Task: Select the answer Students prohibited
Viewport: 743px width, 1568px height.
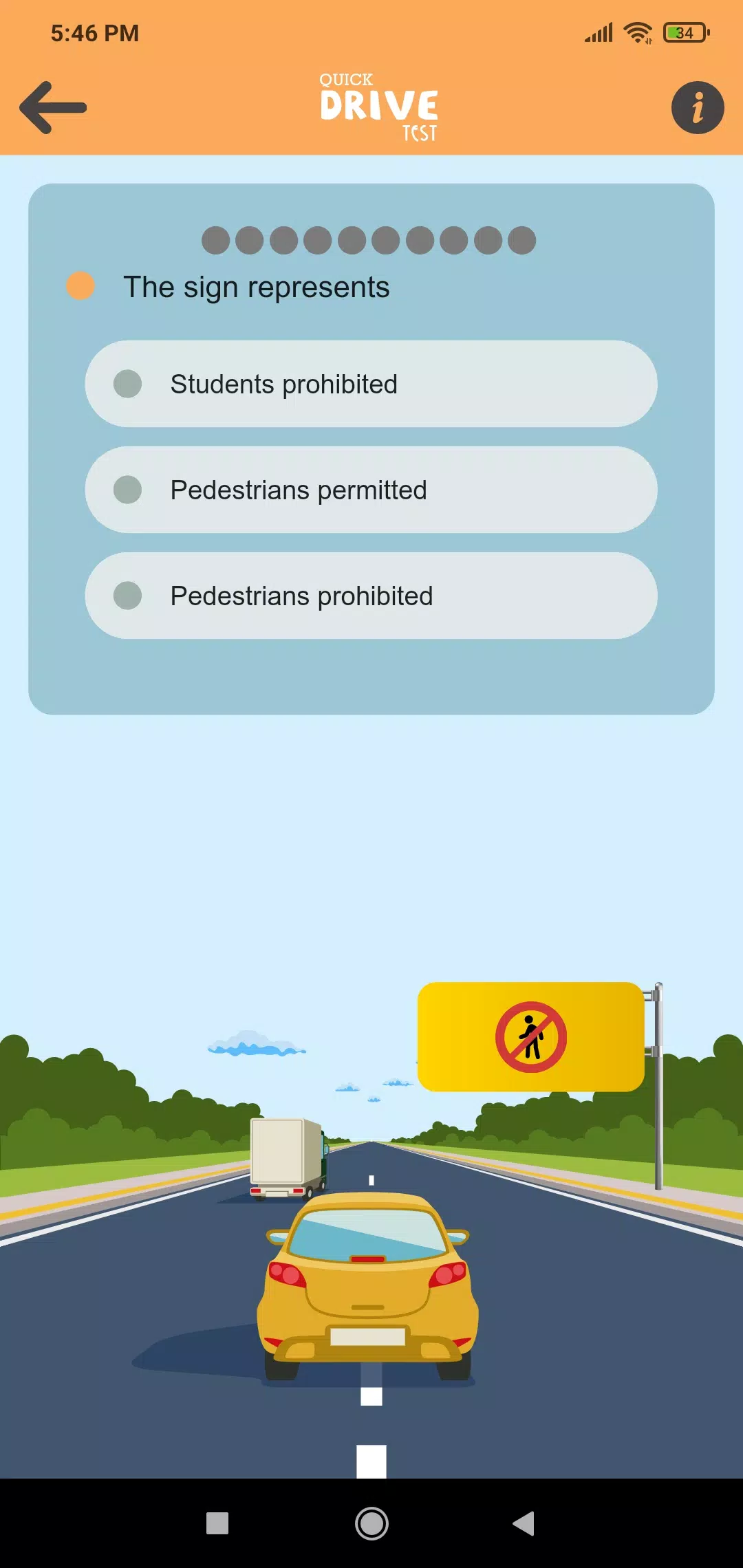Action: pos(371,384)
